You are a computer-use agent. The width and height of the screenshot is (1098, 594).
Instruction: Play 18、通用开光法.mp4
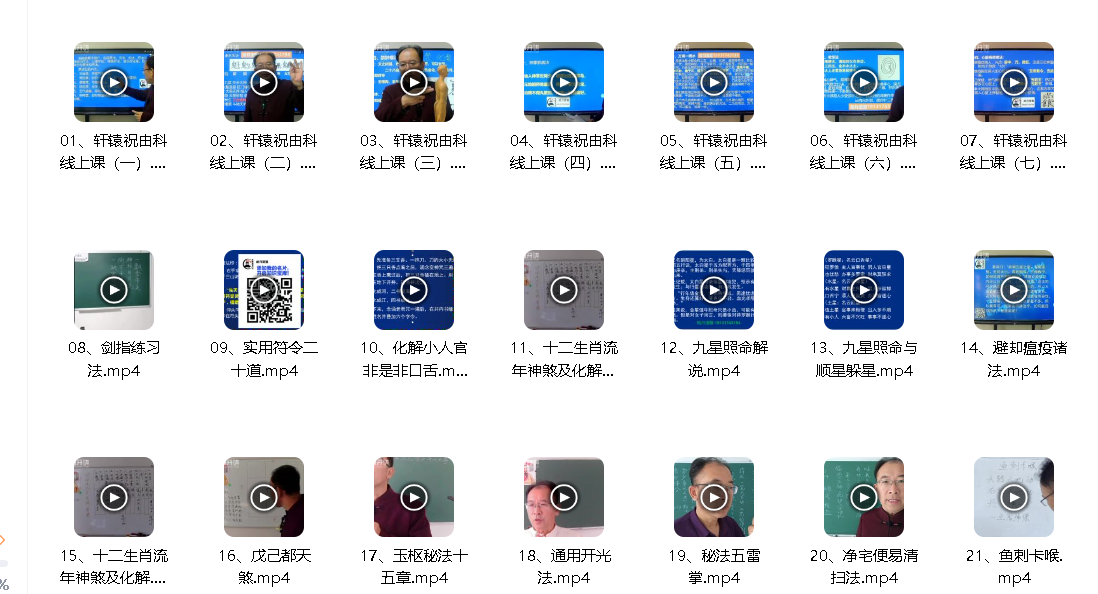[564, 497]
